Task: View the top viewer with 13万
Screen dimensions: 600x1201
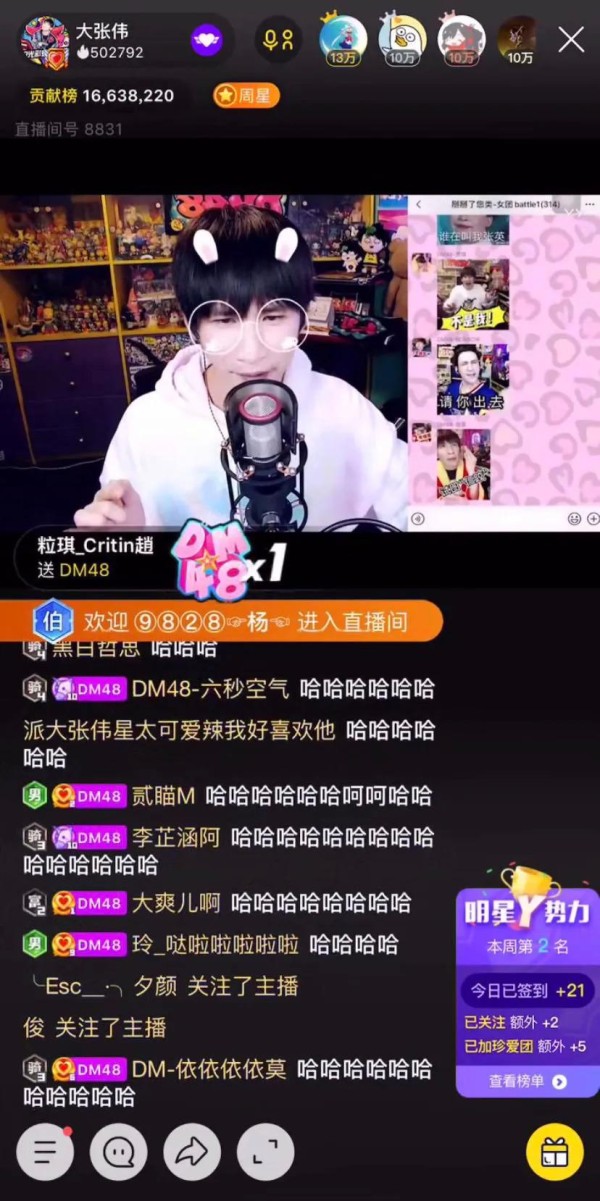Action: pyautogui.click(x=343, y=41)
